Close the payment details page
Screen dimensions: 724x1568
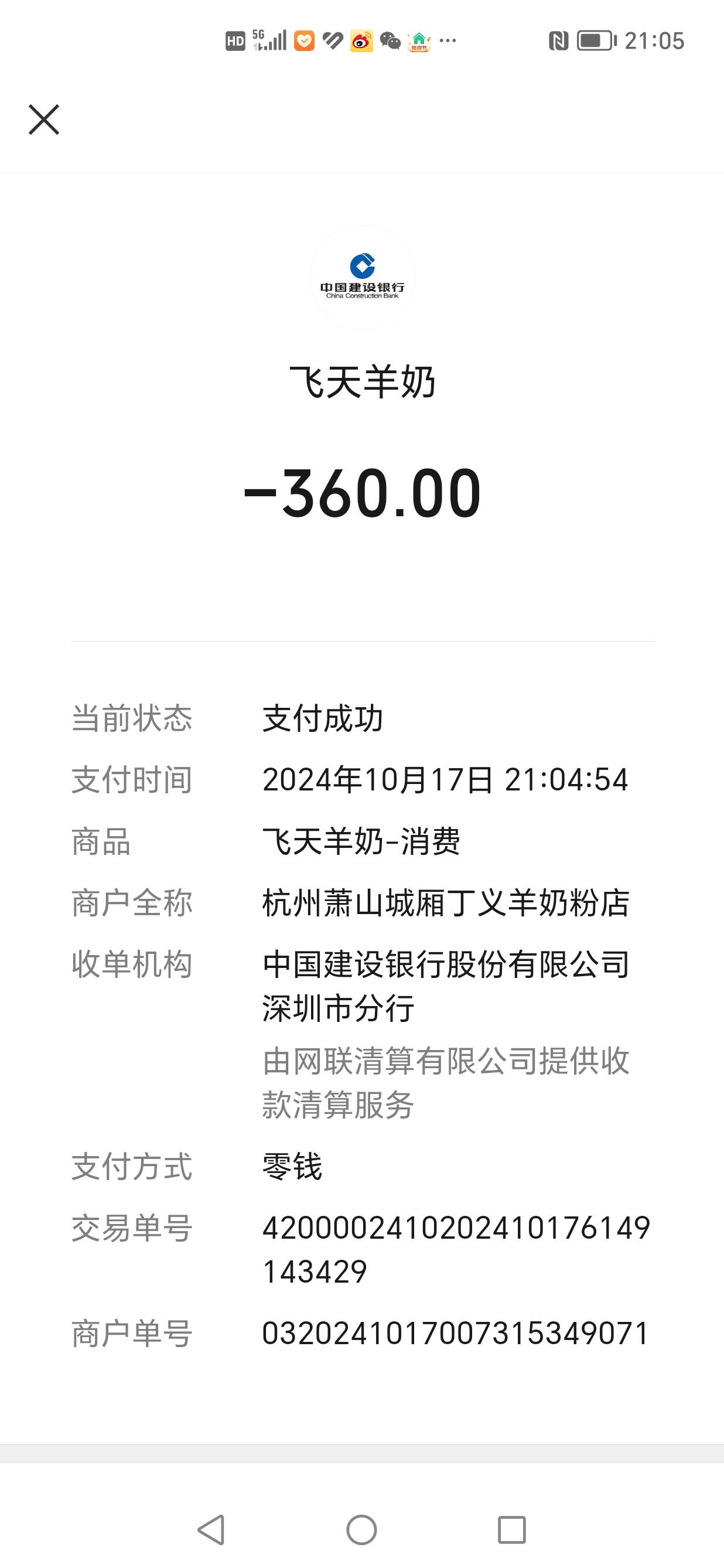click(x=44, y=120)
